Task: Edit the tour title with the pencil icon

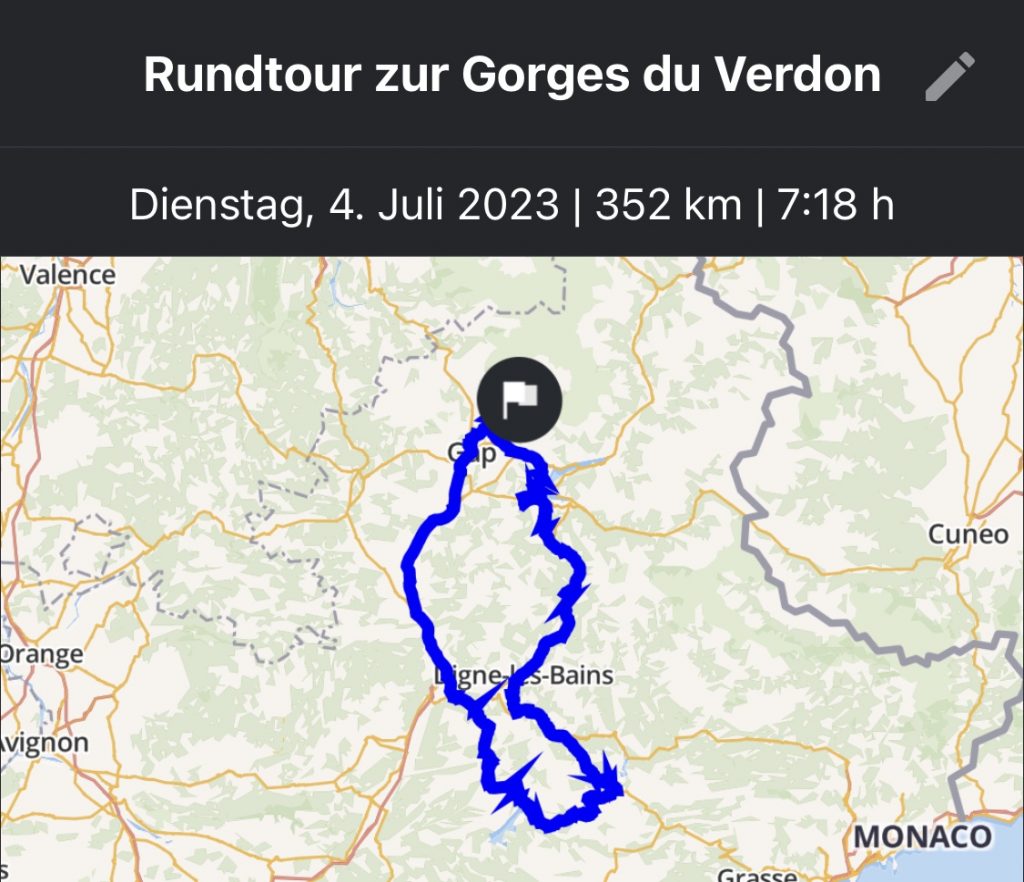Action: [x=949, y=76]
